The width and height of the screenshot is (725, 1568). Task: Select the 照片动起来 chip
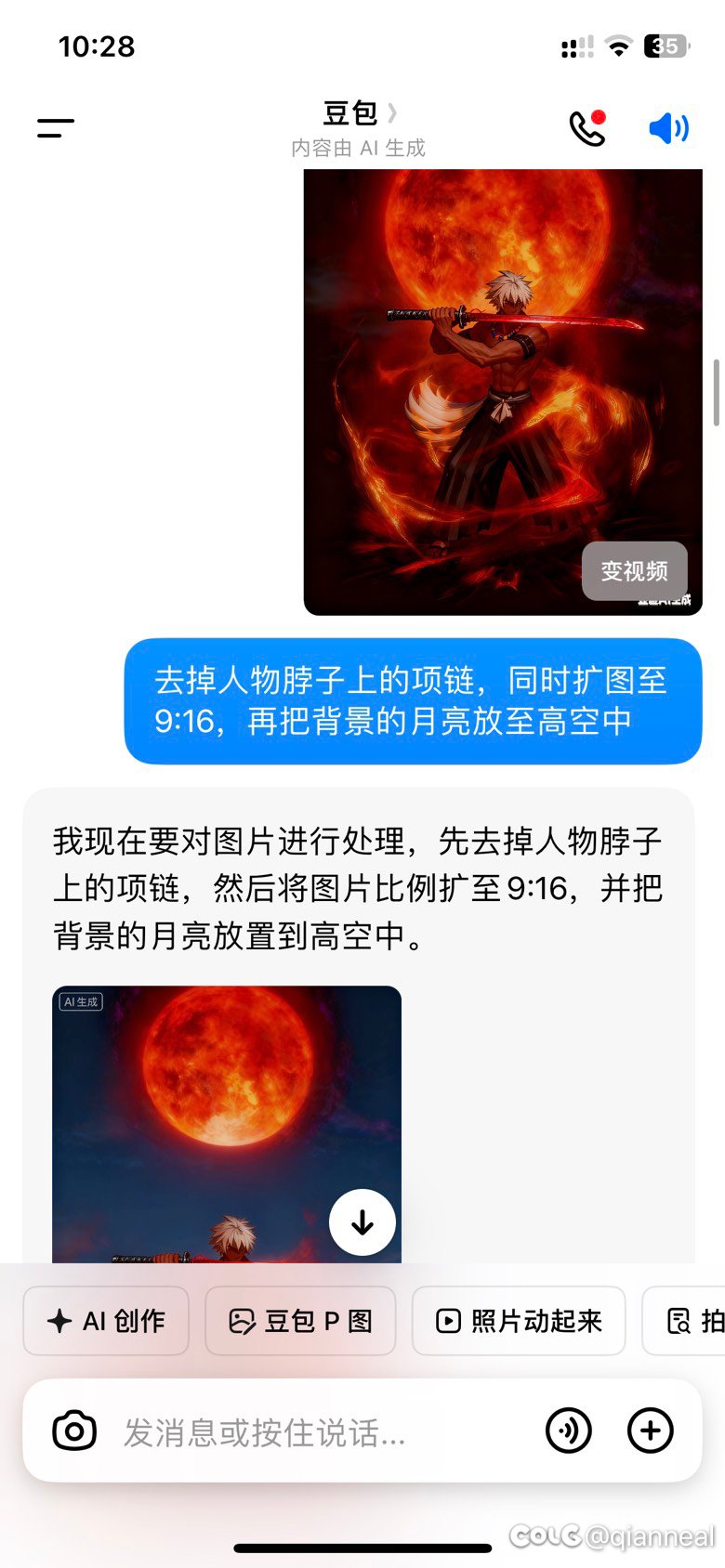coord(519,1321)
